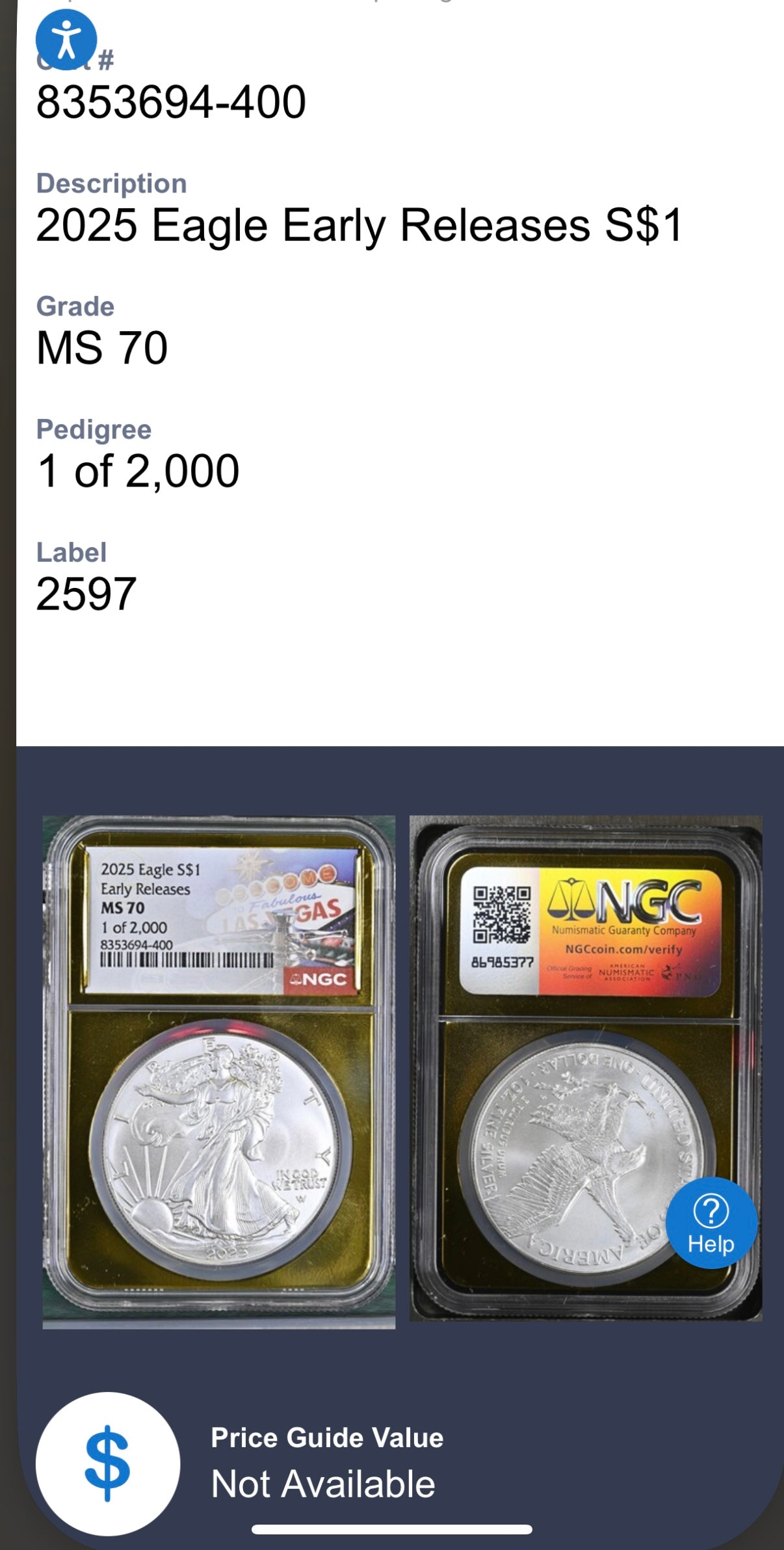Open the Help chat bubble
The width and height of the screenshot is (784, 1550).
(x=711, y=1223)
